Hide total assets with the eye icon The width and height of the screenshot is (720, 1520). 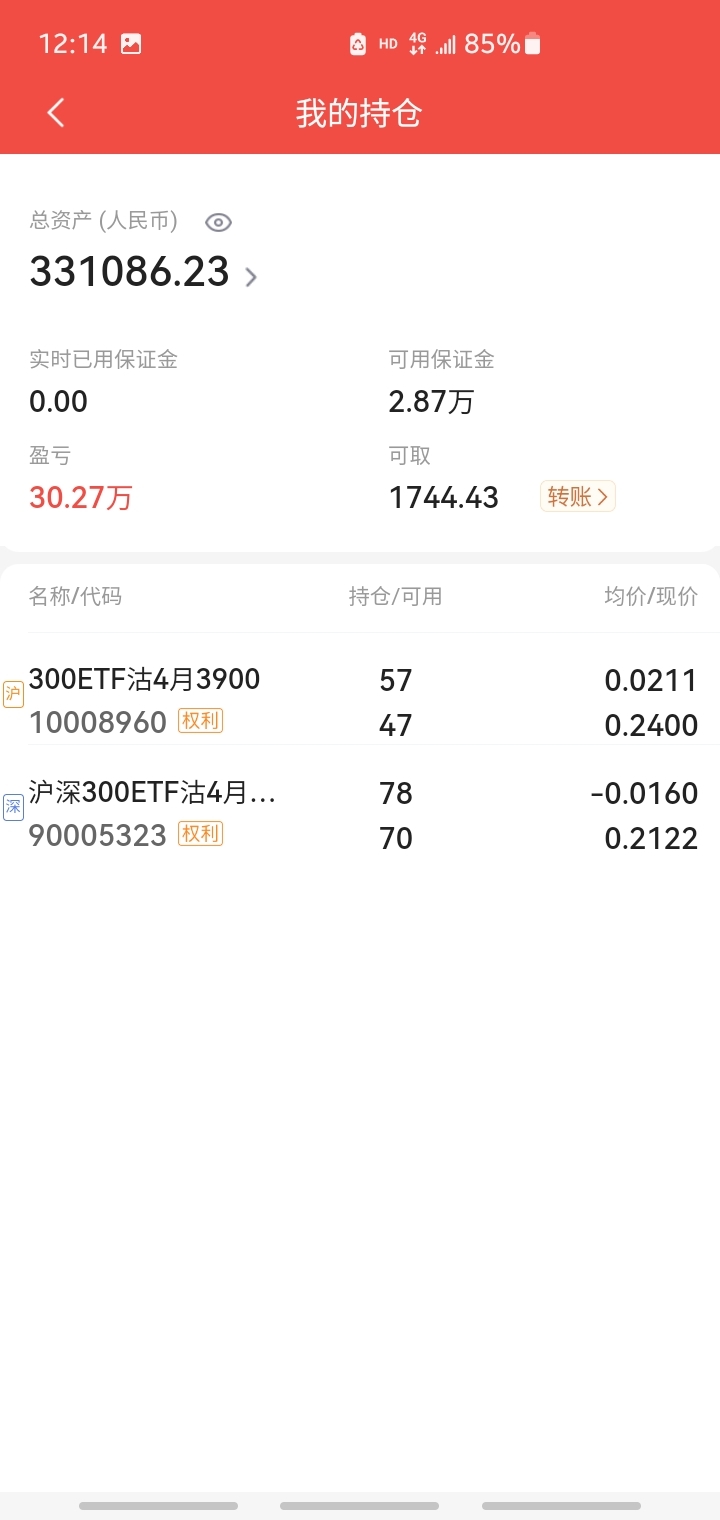tap(218, 222)
